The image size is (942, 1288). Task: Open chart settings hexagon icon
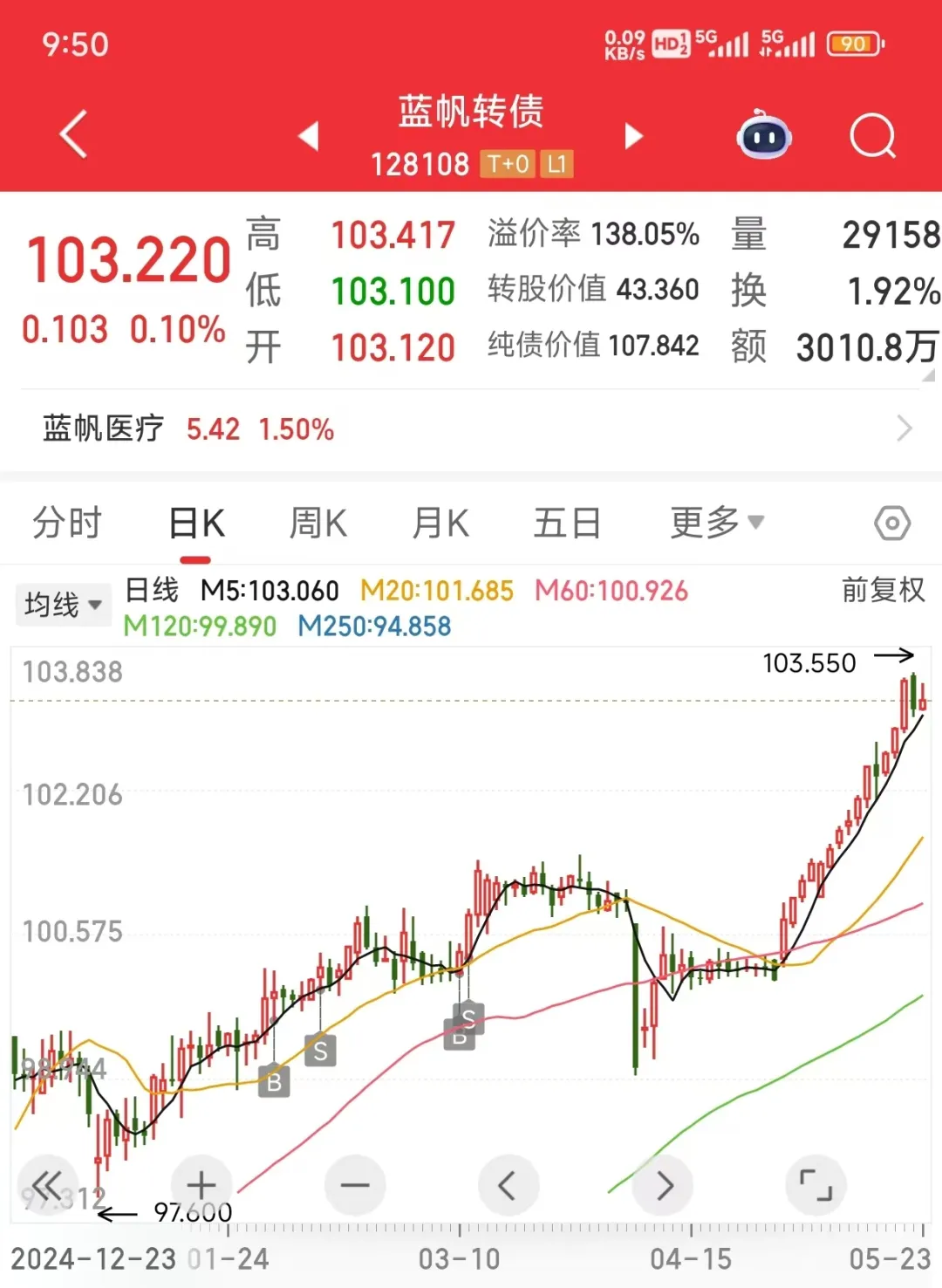click(892, 524)
